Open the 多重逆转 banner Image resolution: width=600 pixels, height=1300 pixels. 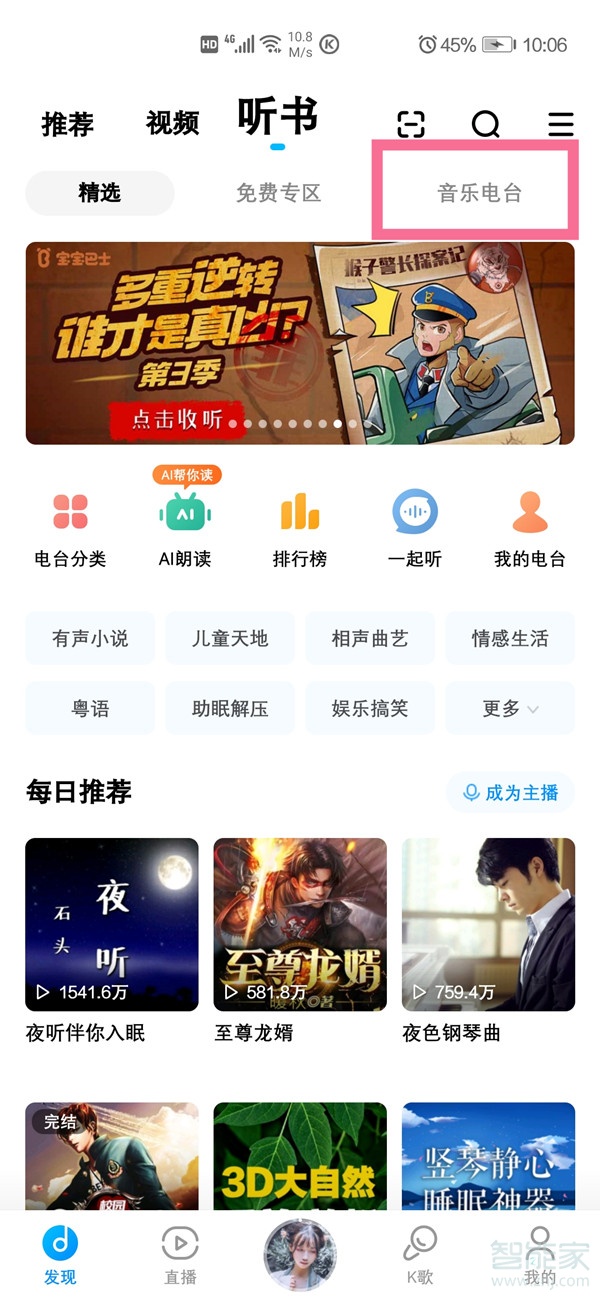pyautogui.click(x=300, y=343)
